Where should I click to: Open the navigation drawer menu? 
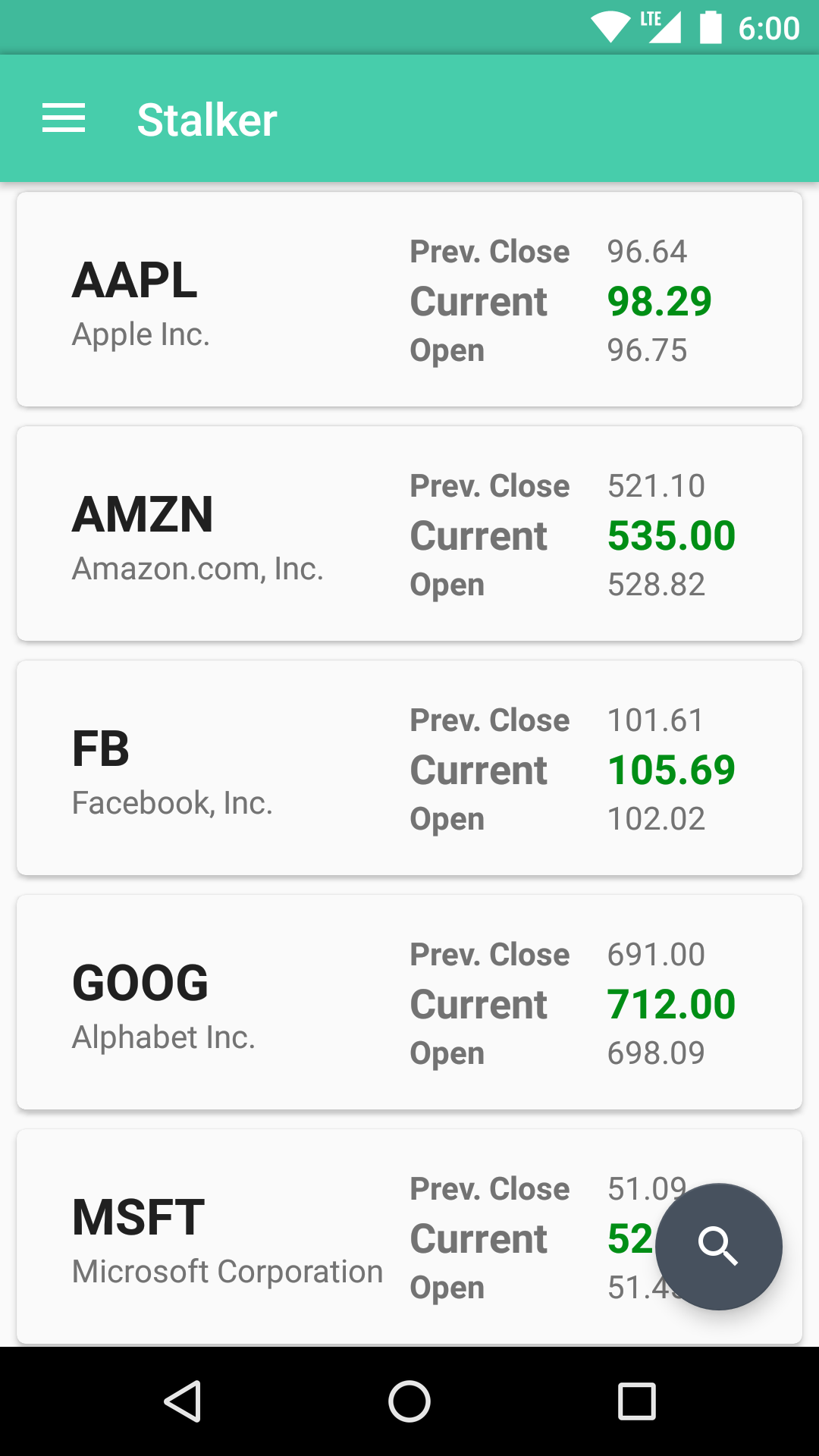(x=64, y=118)
